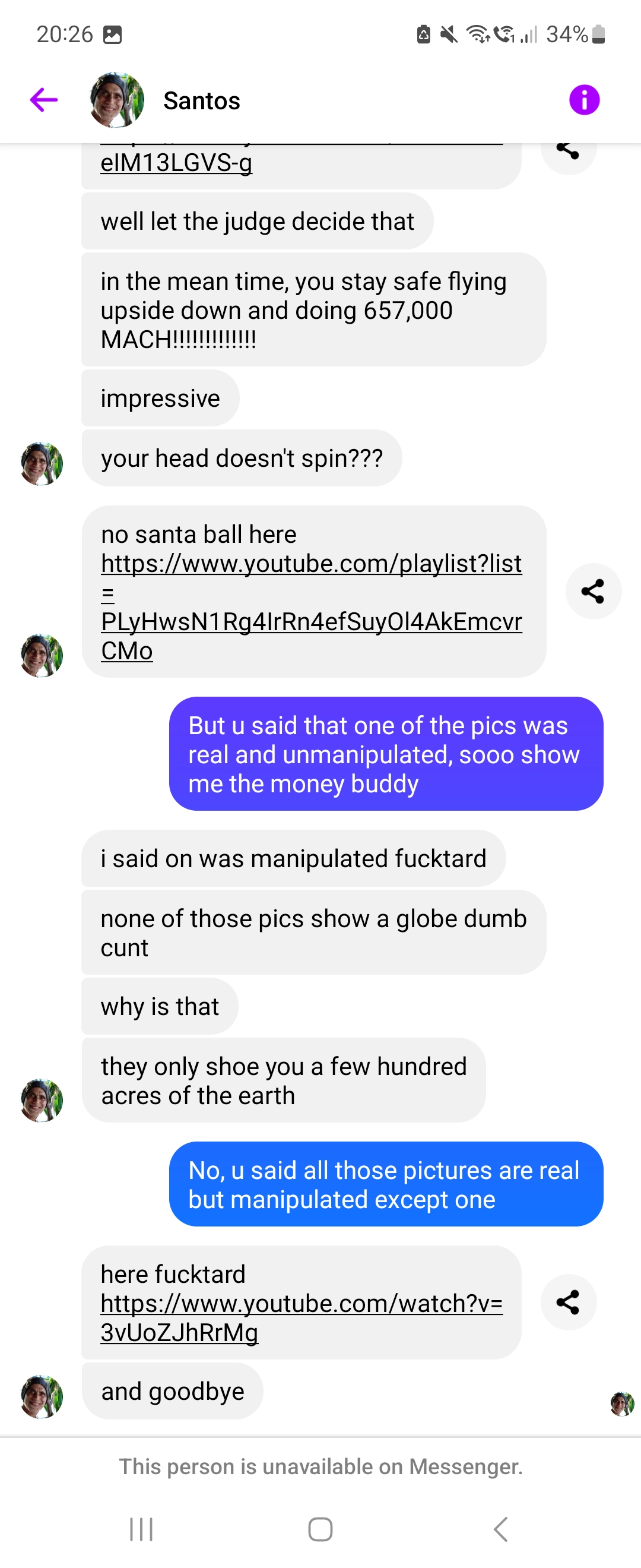Open the recent apps view
The image size is (641, 1568).
(x=141, y=1528)
